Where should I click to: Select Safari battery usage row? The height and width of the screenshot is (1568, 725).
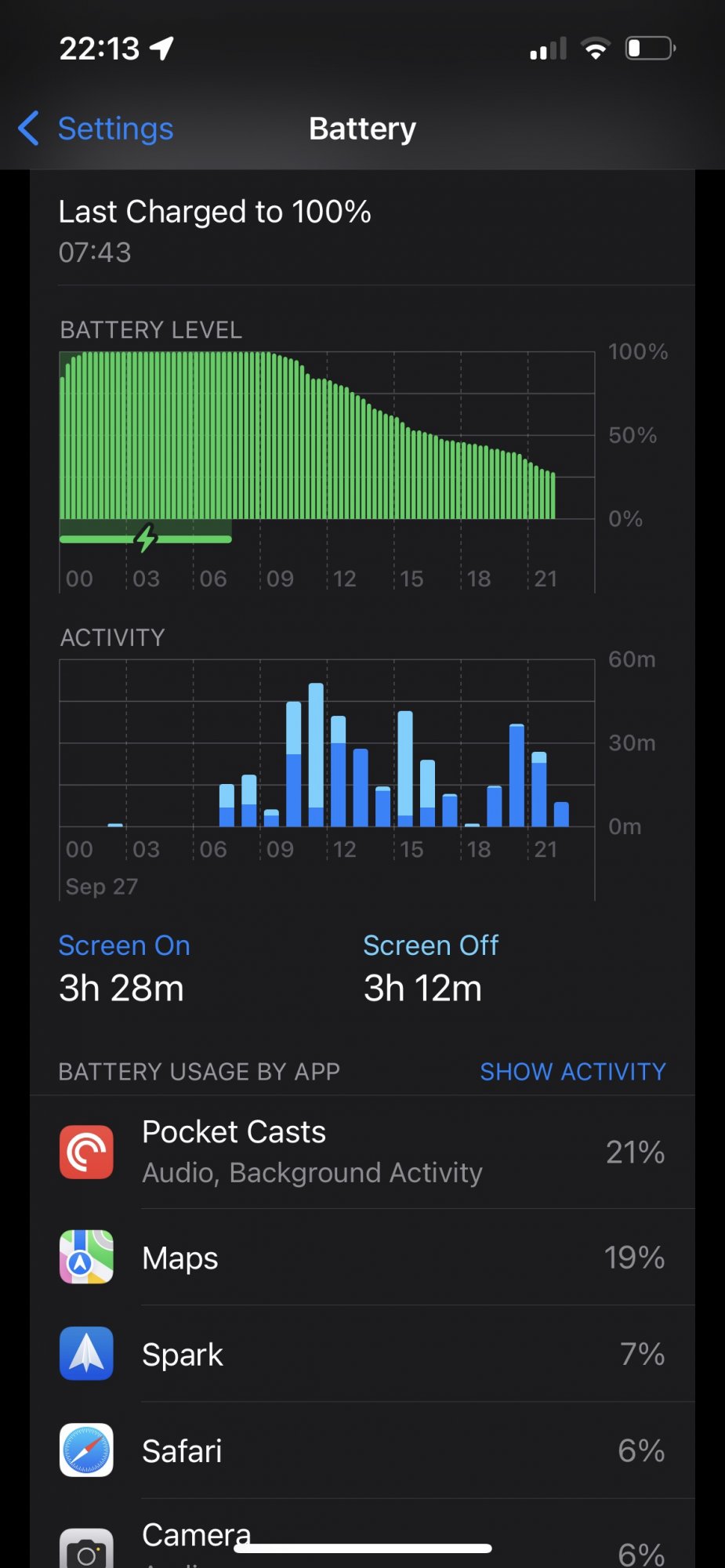[x=362, y=1450]
